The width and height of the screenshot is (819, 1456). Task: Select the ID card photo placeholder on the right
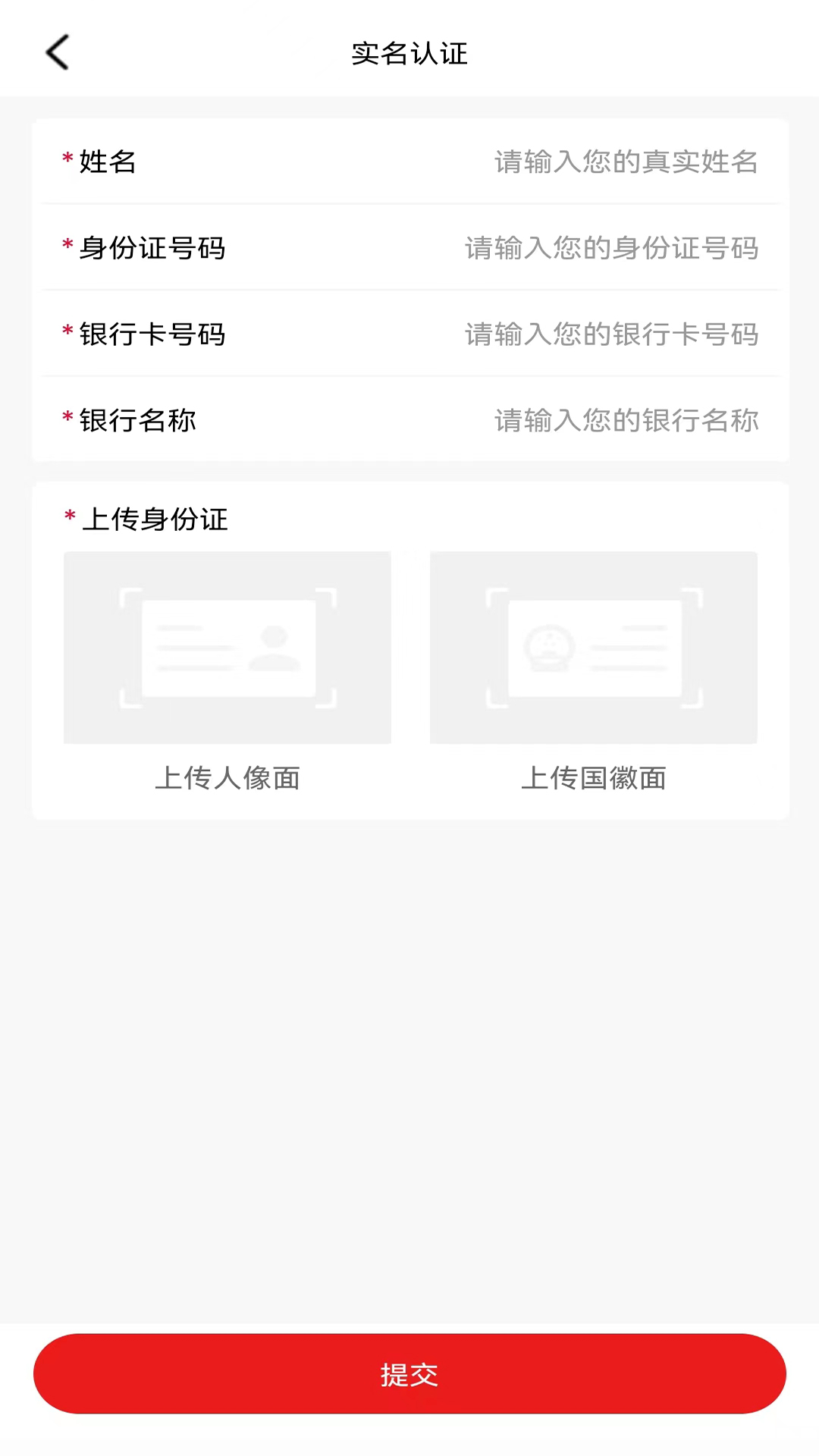(593, 648)
